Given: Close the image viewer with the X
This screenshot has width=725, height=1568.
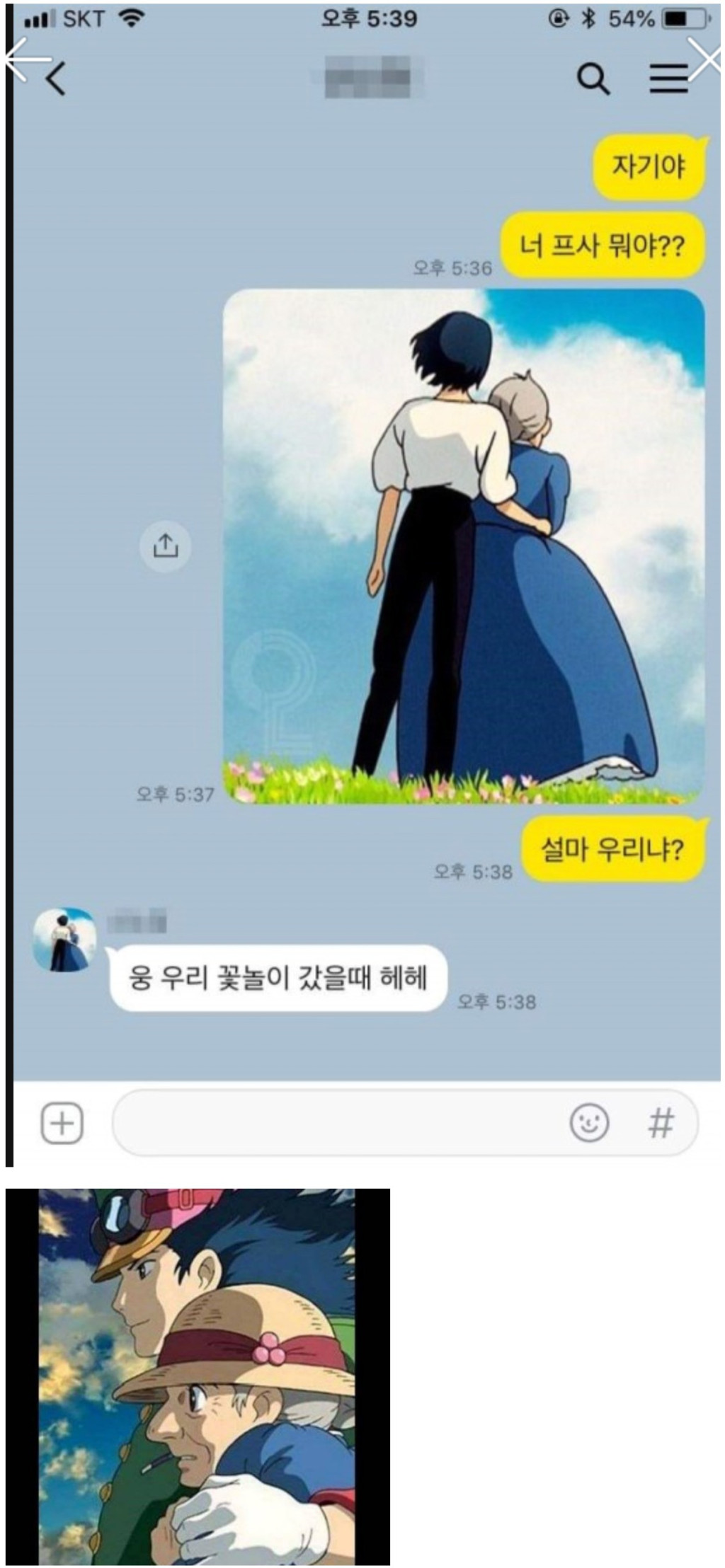Looking at the screenshot, I should click(x=706, y=60).
